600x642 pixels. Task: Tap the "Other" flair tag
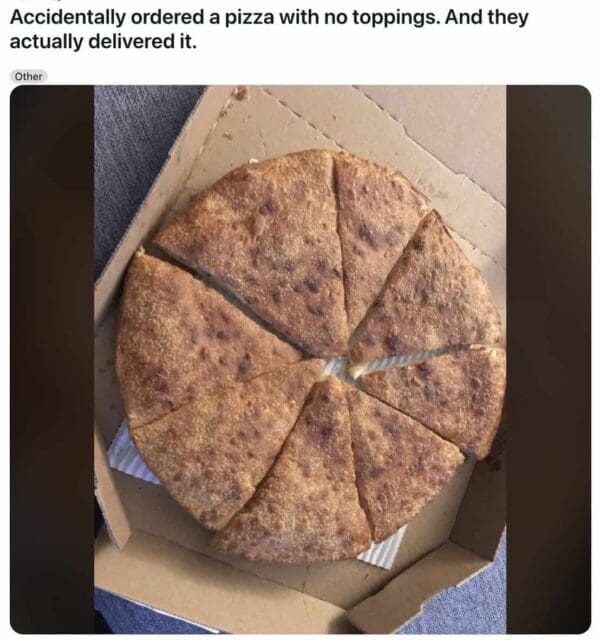[x=28, y=76]
